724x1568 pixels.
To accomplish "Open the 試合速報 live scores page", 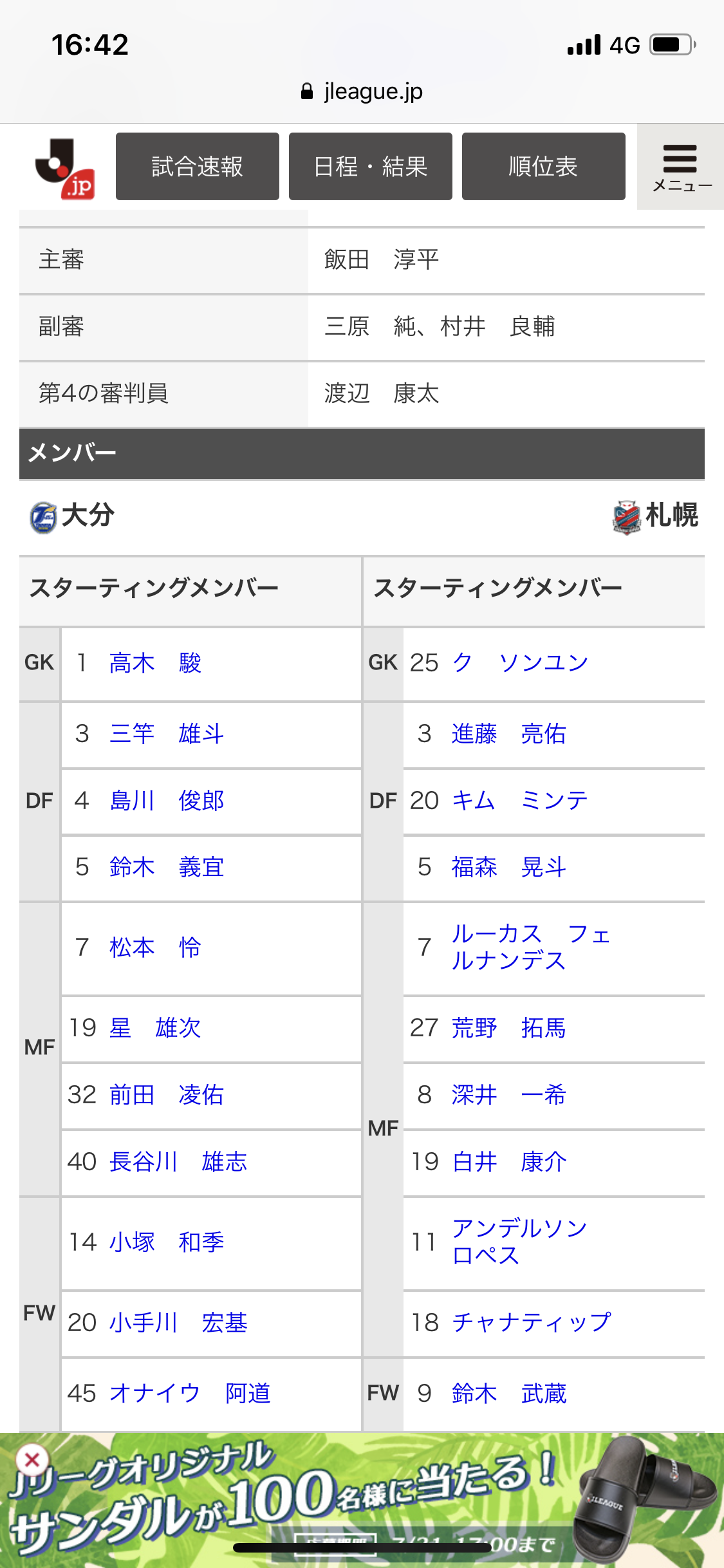I will point(197,167).
